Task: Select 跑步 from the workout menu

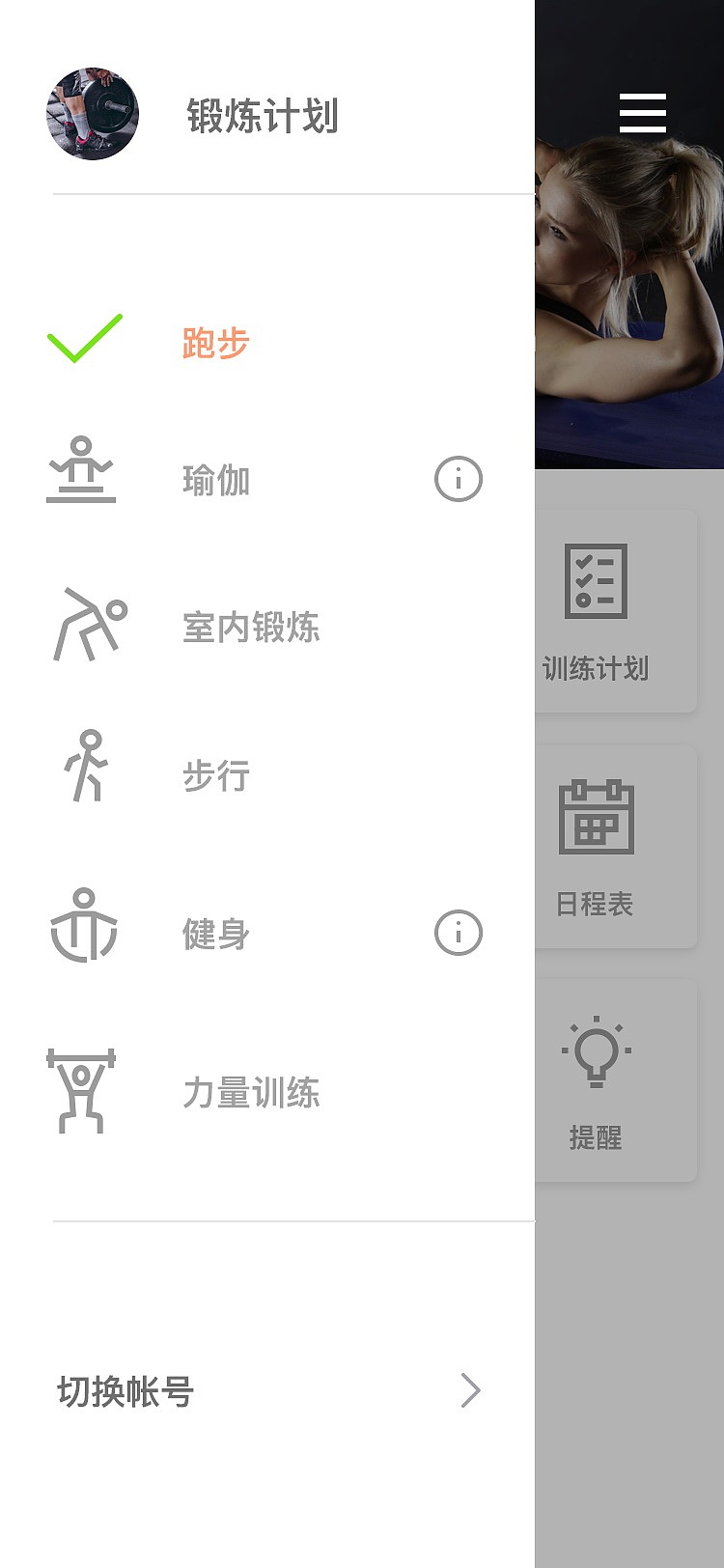Action: pos(216,342)
